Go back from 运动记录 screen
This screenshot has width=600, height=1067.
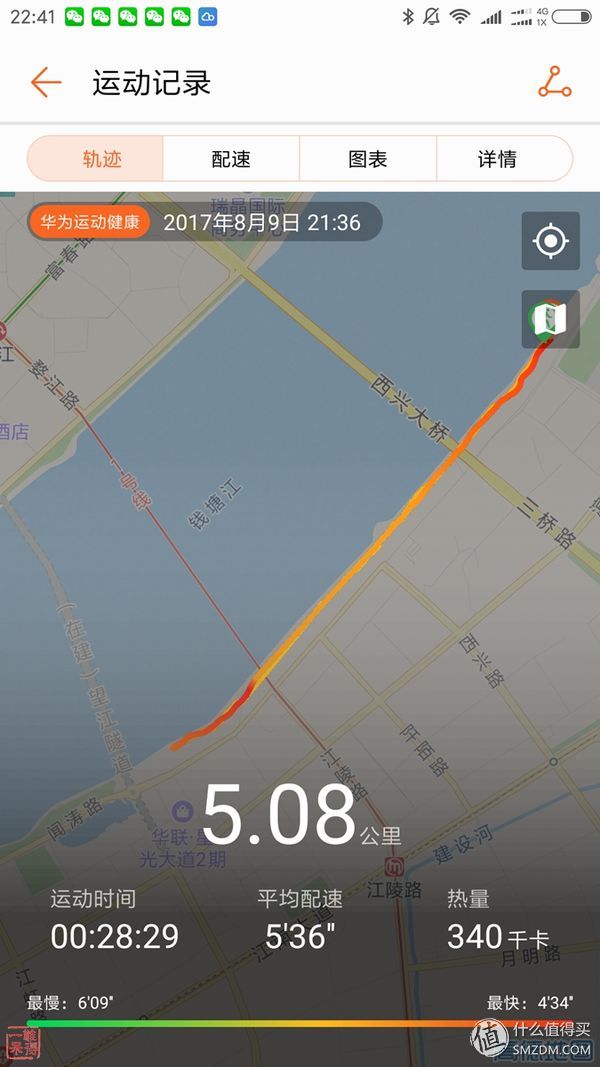click(x=46, y=83)
